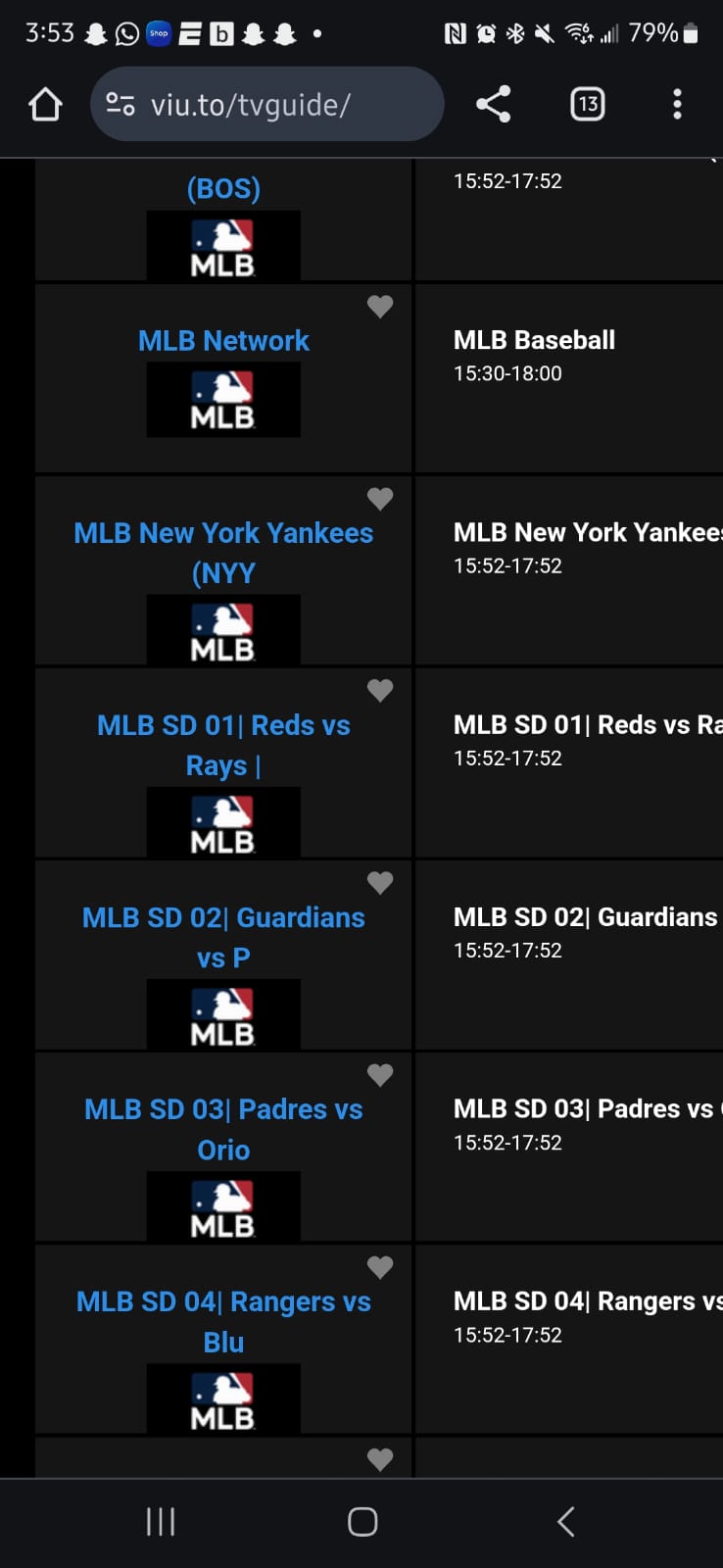Favorite MLB SD 03 Padres channel
Screen dimensions: 723x1568
click(380, 1075)
